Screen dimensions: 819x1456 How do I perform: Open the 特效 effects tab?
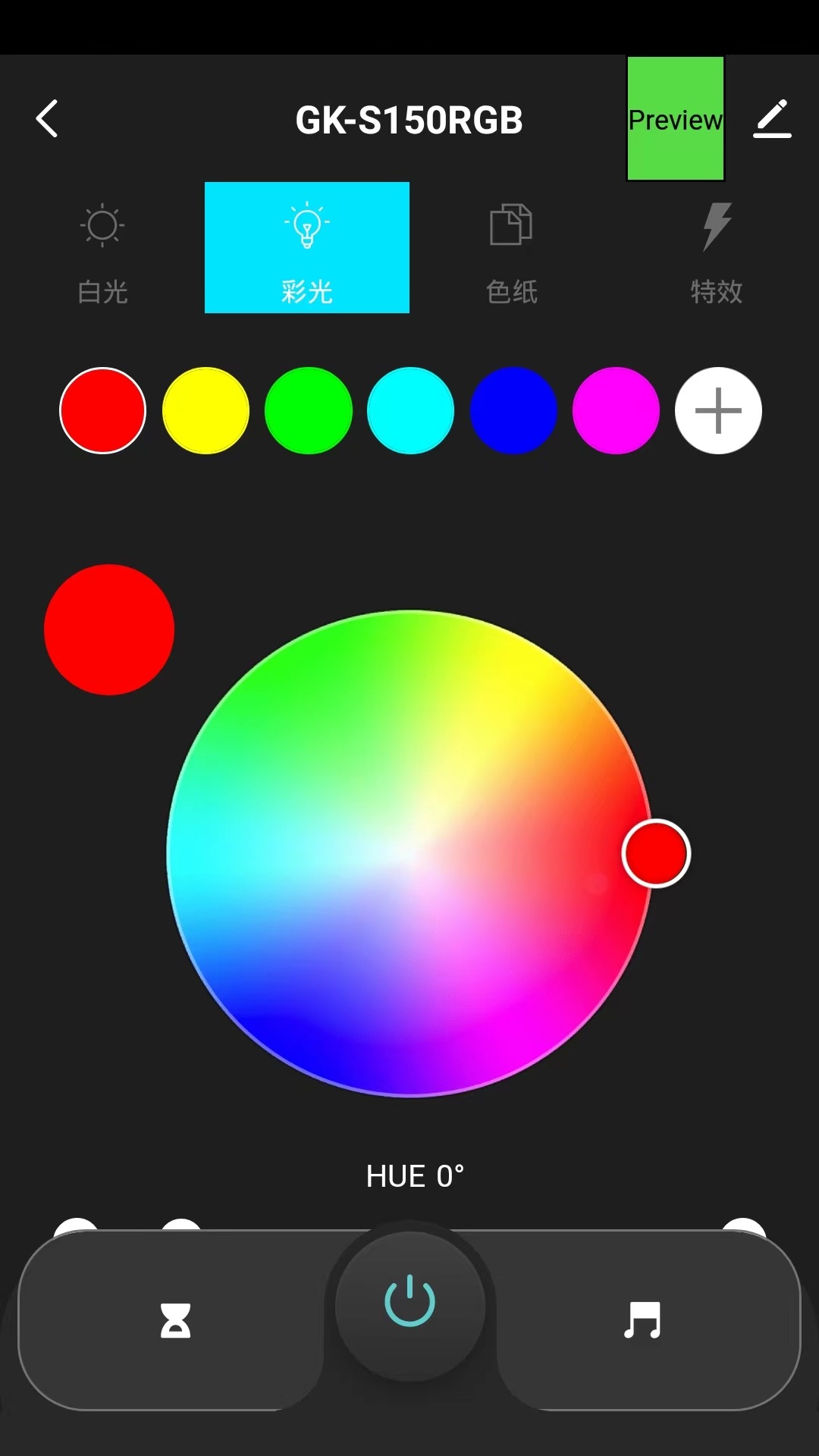click(x=717, y=250)
